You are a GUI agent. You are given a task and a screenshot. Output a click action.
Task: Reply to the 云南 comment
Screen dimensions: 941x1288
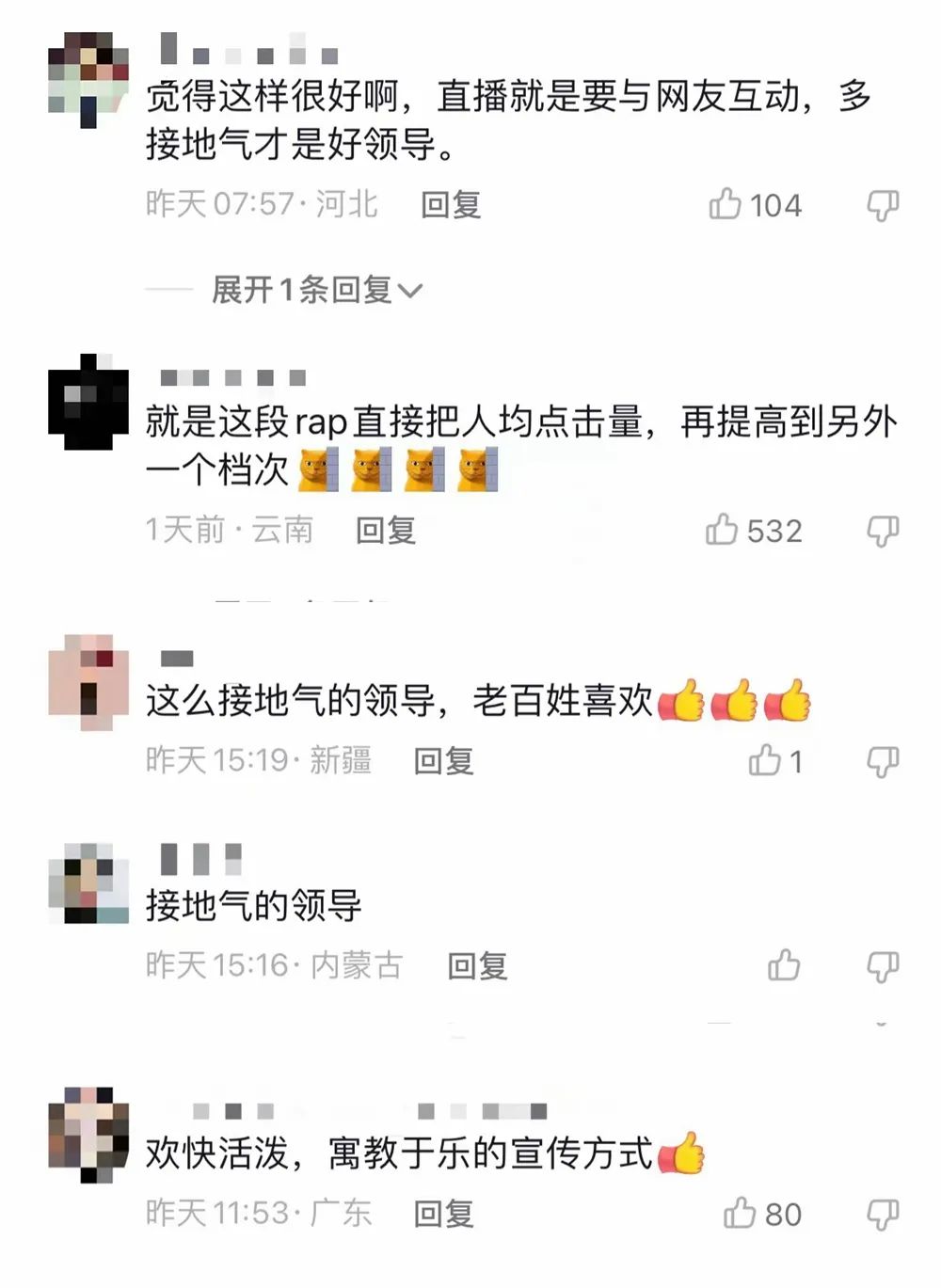(x=386, y=531)
